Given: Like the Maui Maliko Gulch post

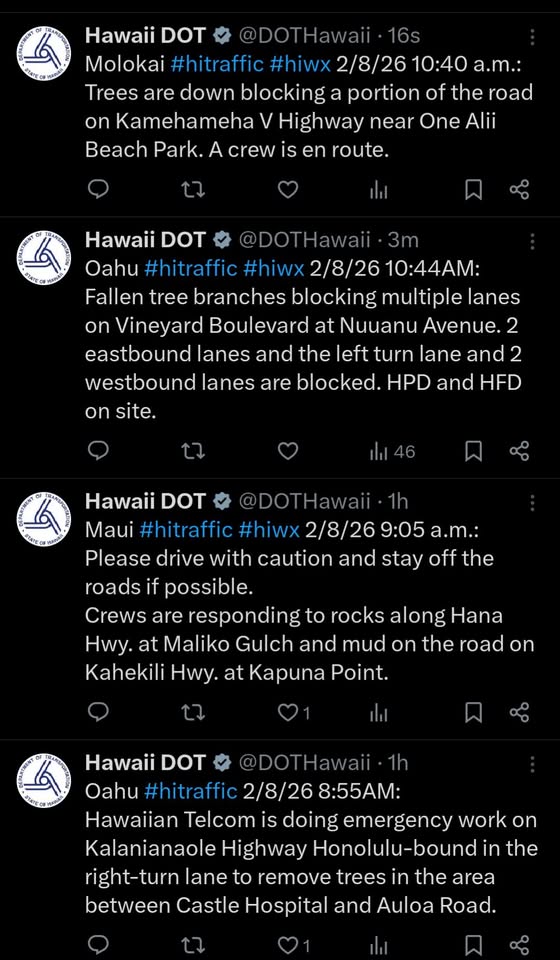Looking at the screenshot, I should point(294,713).
